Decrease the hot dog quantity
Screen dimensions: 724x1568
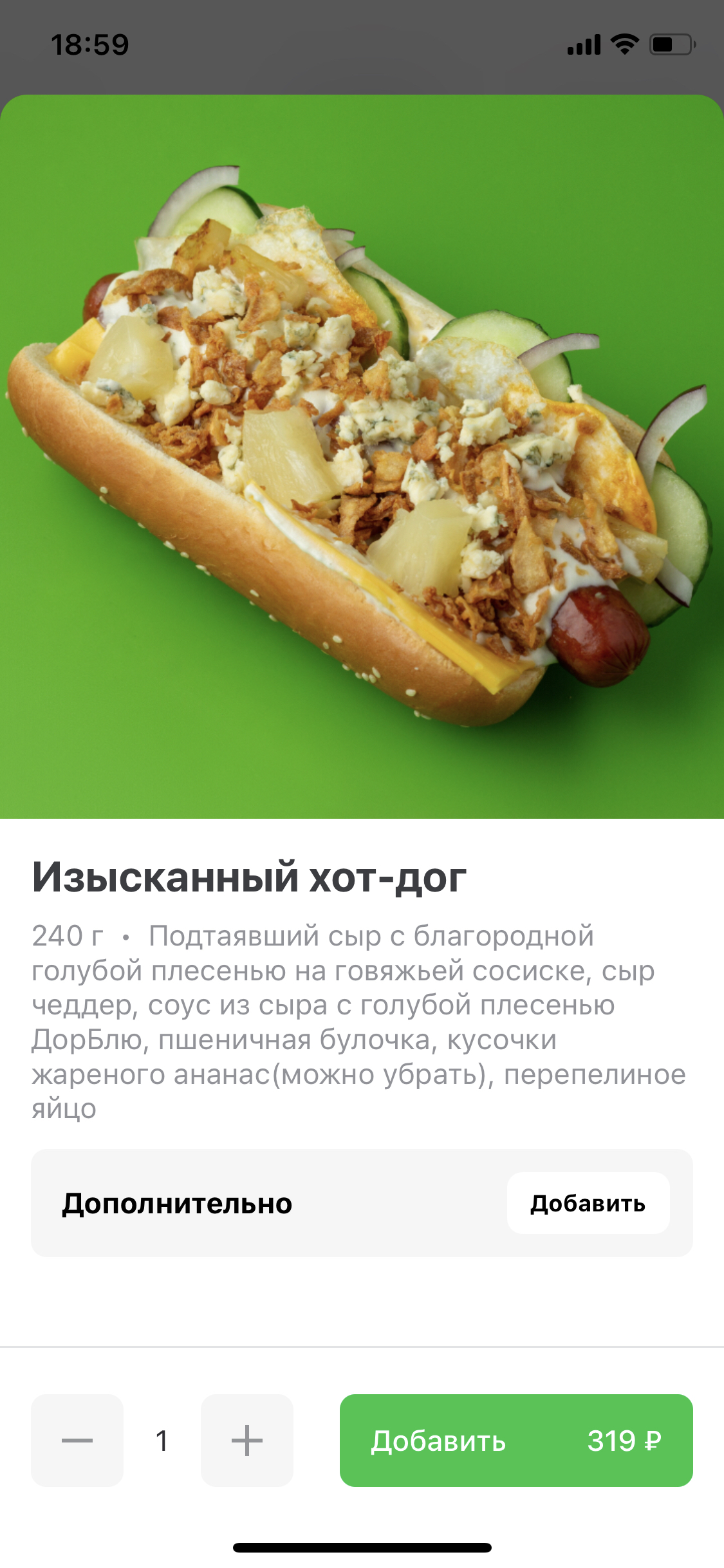pos(77,1441)
